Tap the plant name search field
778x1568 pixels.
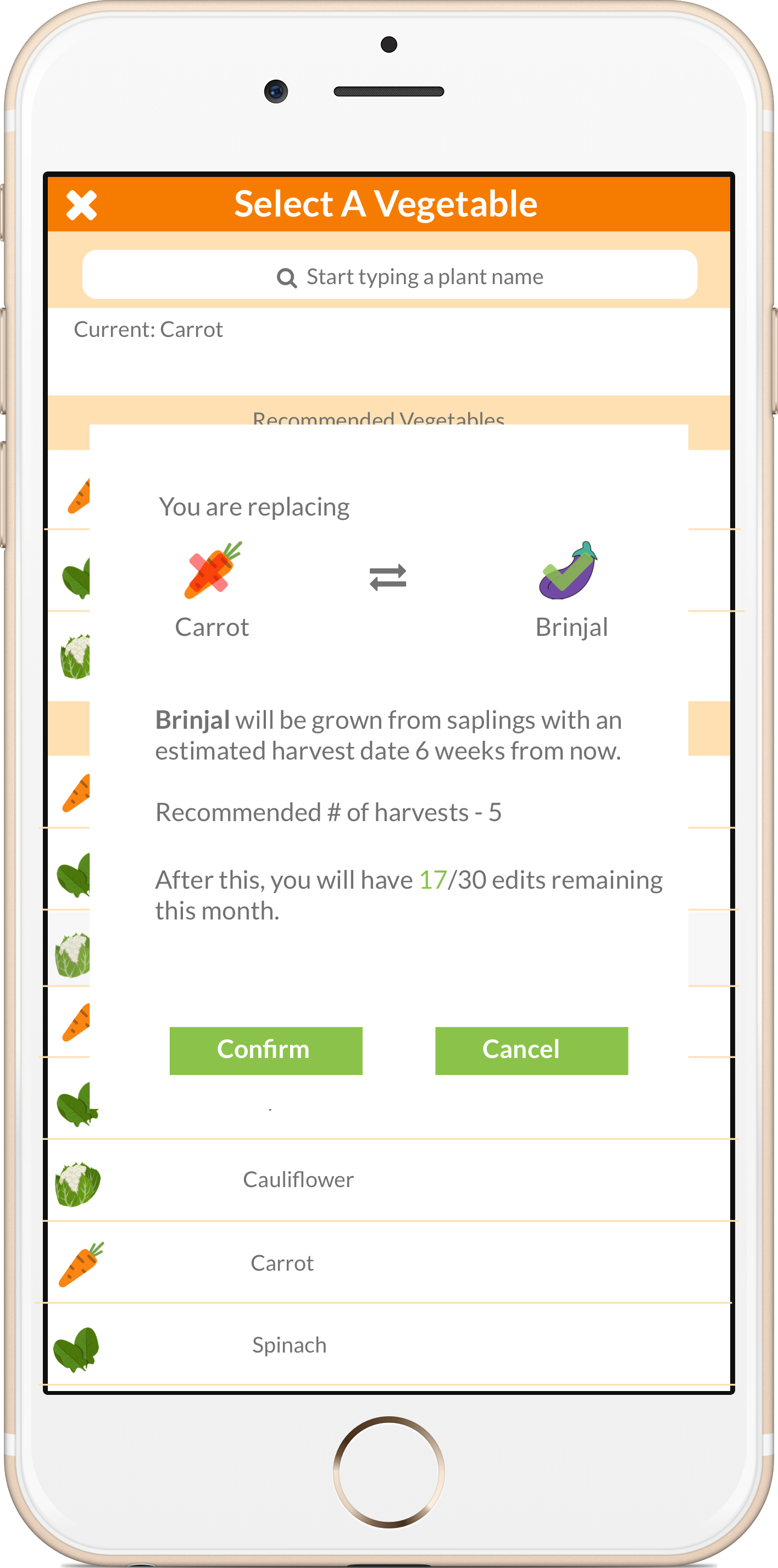pos(390,276)
